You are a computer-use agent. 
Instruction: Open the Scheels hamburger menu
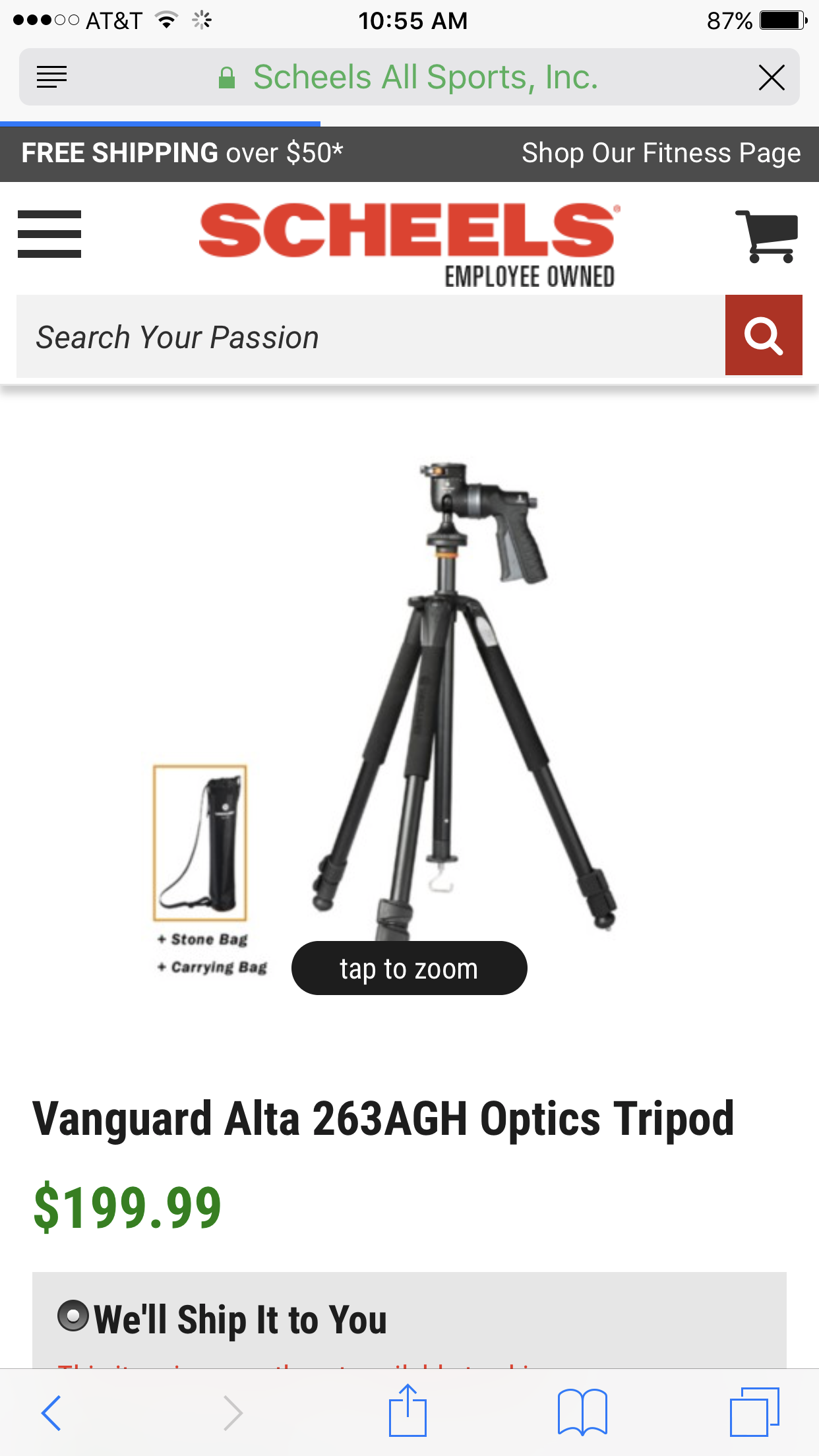pos(49,234)
